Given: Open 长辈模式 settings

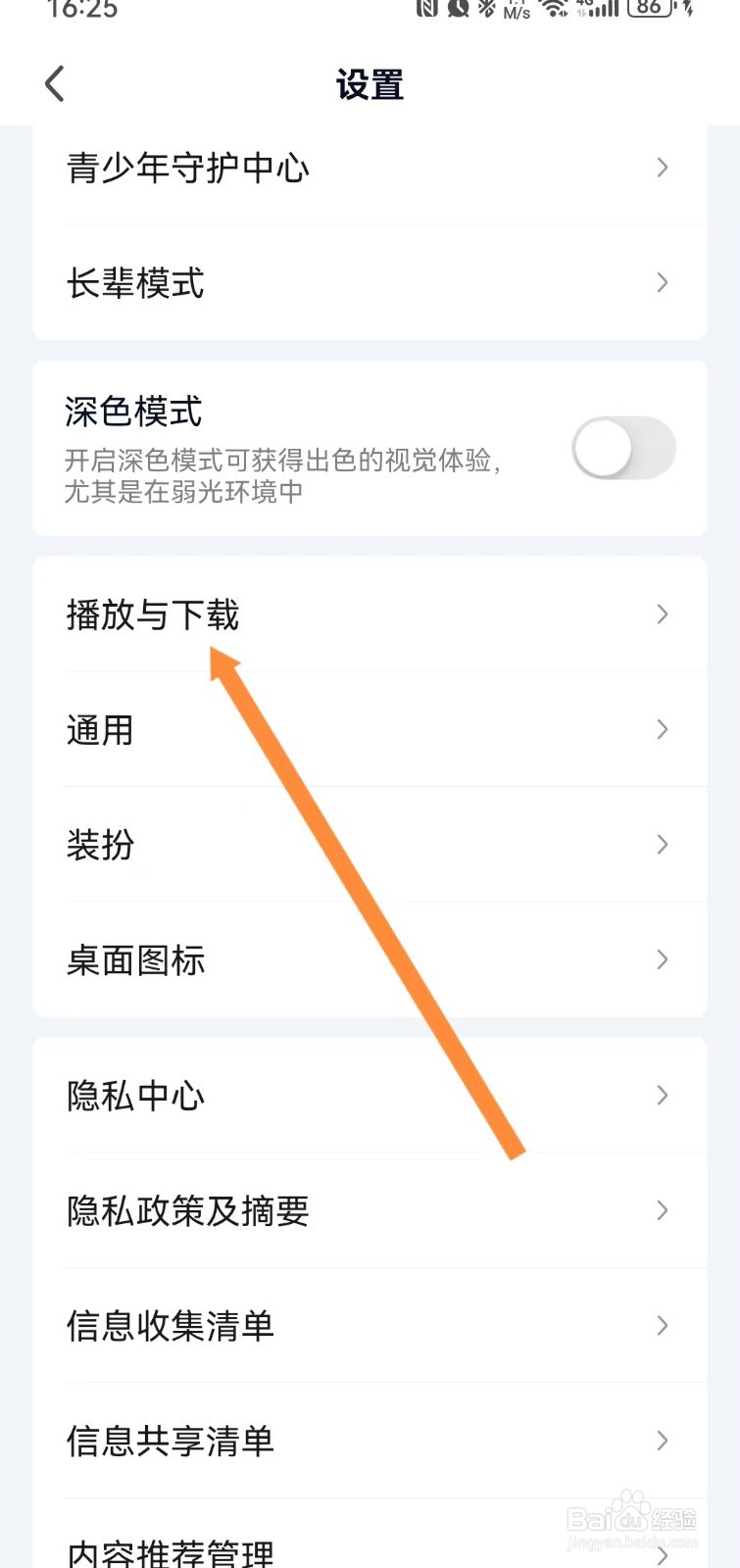Looking at the screenshot, I should click(x=134, y=283).
